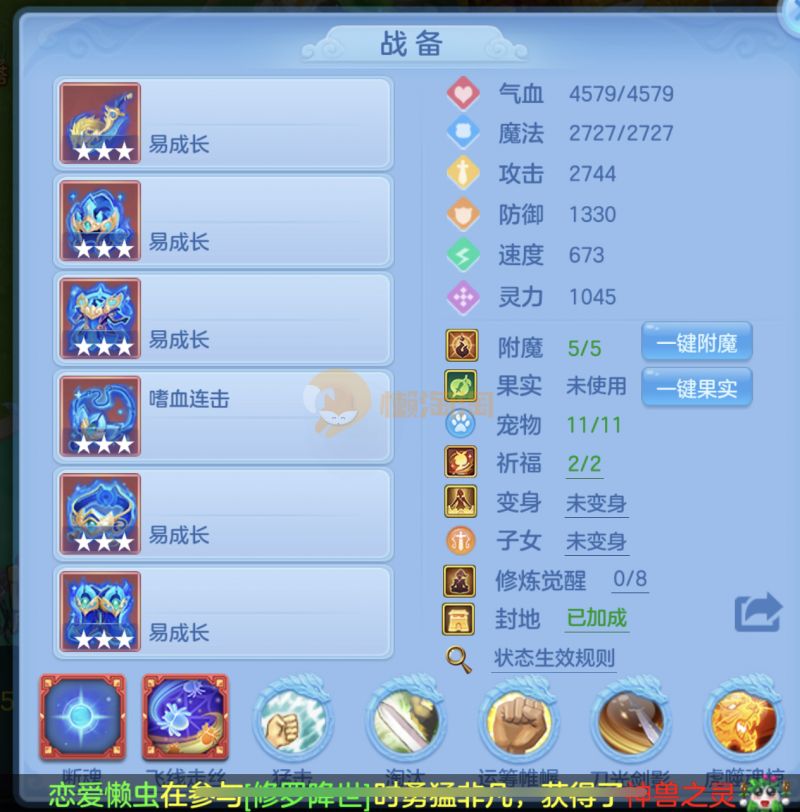Select the 飞线牵丝 skill icon
Viewport: 800px width, 812px height.
click(x=185, y=718)
